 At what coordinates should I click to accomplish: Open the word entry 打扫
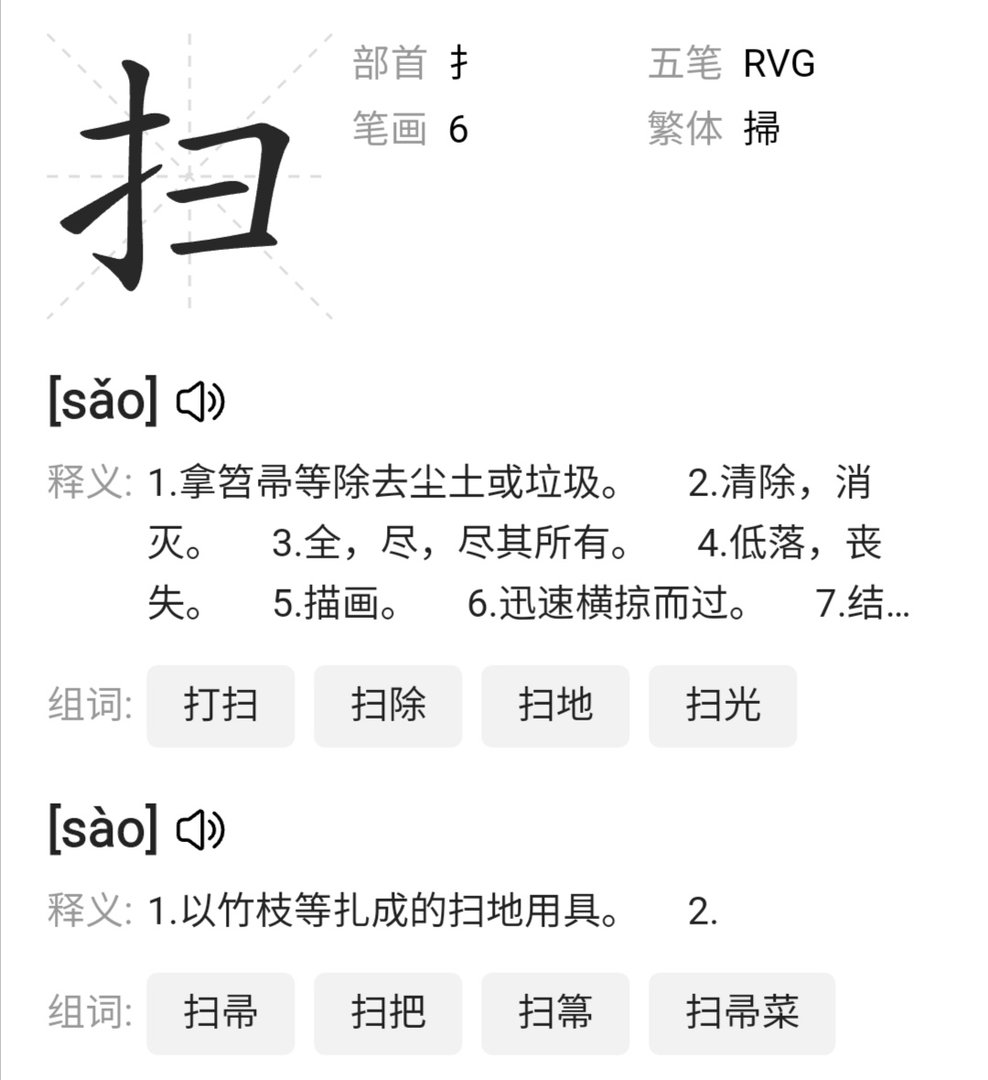pos(220,706)
